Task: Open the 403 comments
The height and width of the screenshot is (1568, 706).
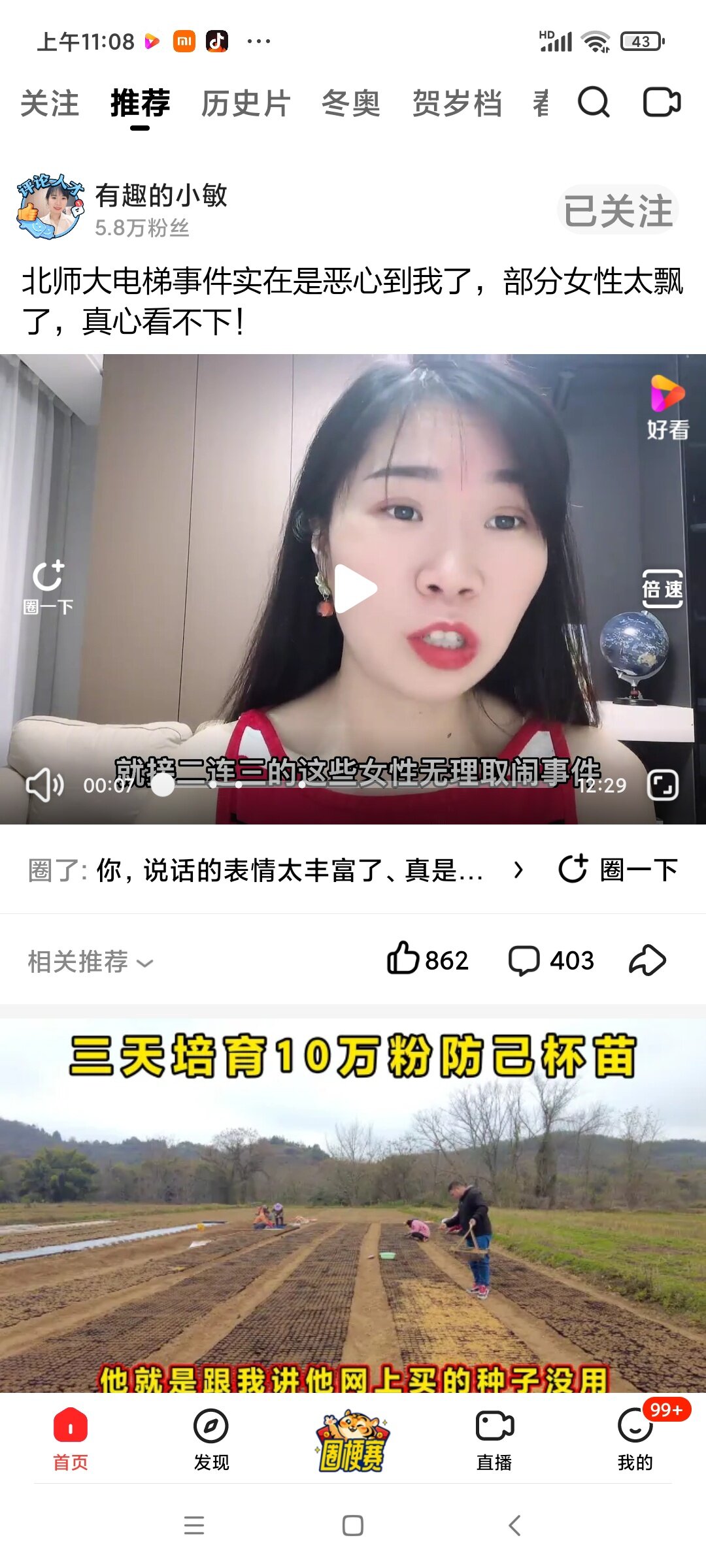Action: pyautogui.click(x=551, y=960)
